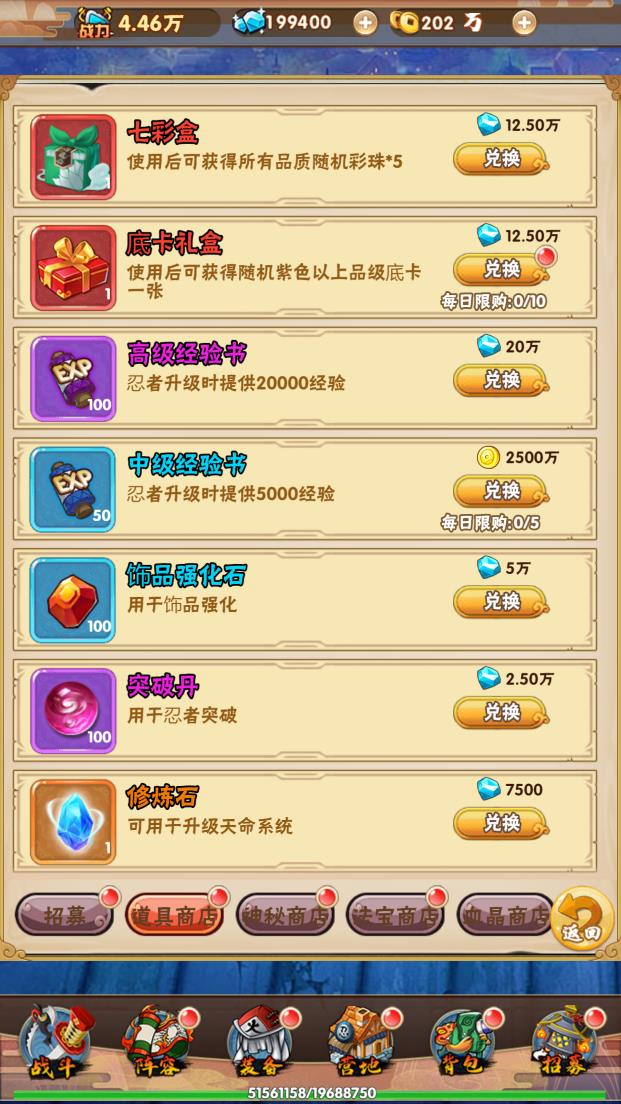Tap the plus icon beside diamond balance
Screen dimensions: 621x1104
tap(365, 23)
